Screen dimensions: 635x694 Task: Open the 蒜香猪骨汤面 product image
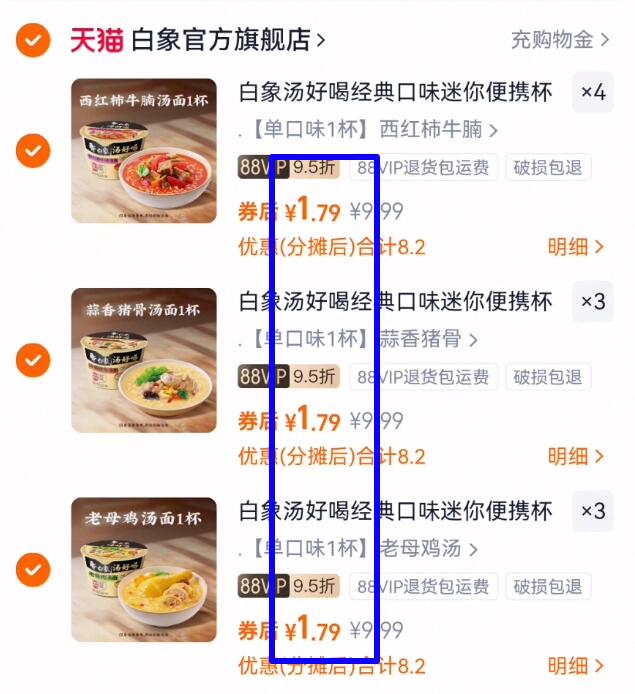(x=144, y=360)
